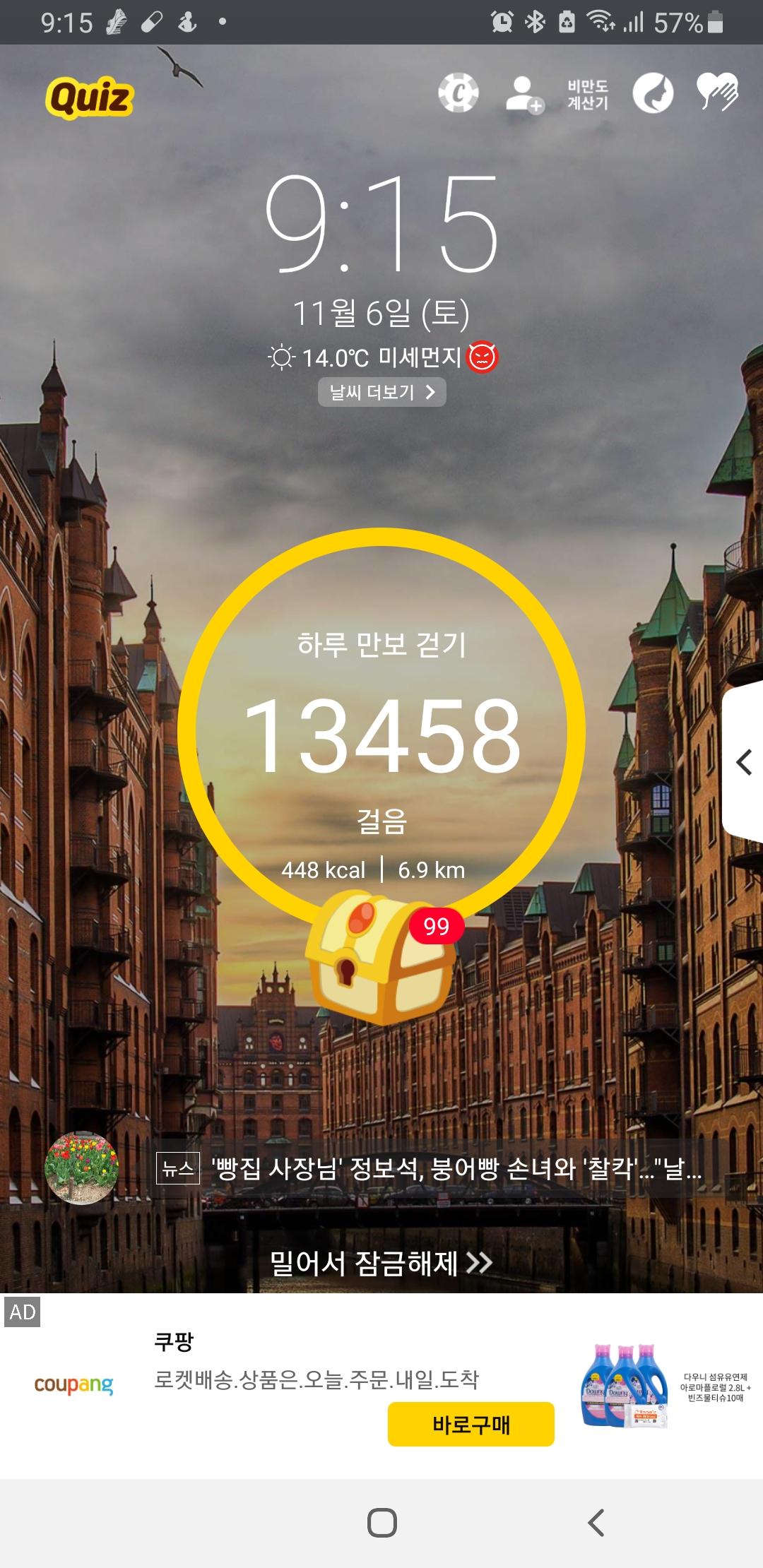Open the 비만도 계산기 calculator
Viewport: 763px width, 1568px height.
coord(588,95)
